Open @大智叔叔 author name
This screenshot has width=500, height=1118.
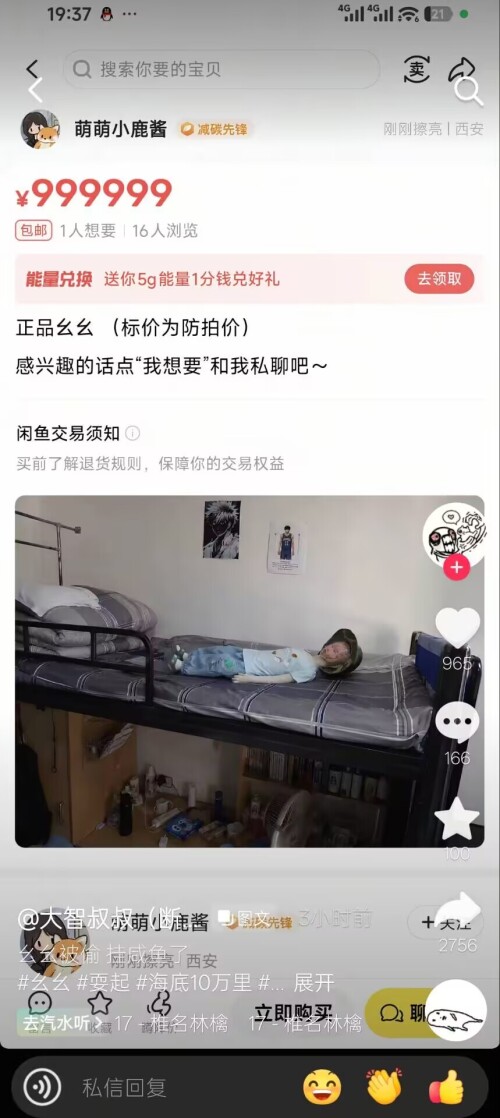[x=87, y=919]
